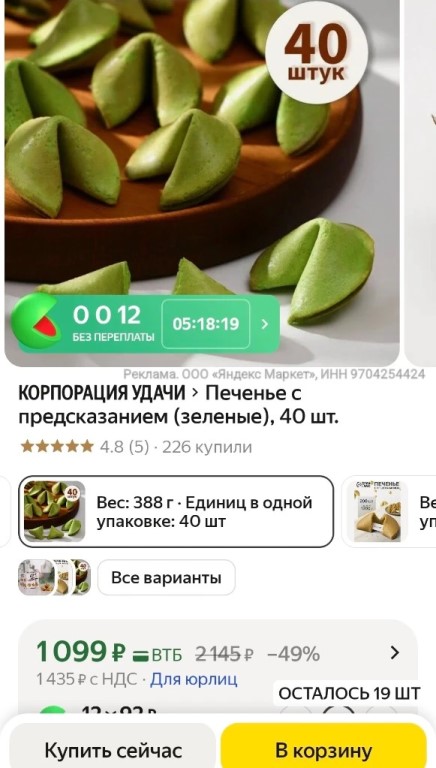Open the Без переплаты promo banner with timer
The height and width of the screenshot is (768, 436).
[146, 323]
